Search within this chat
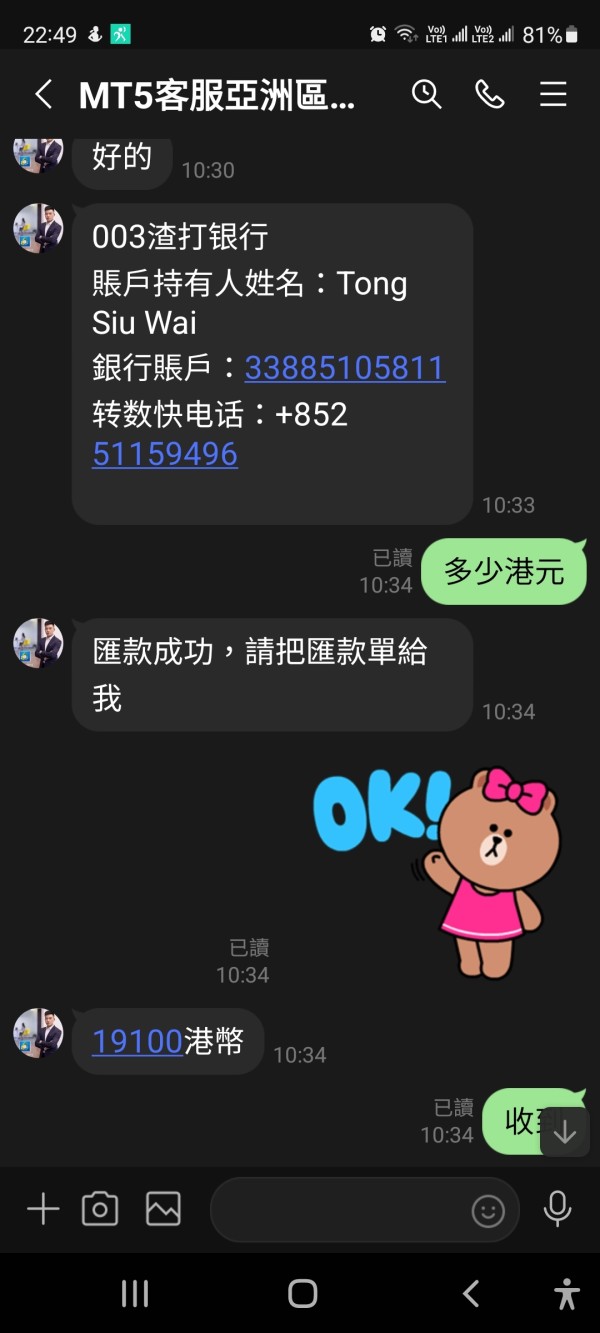The height and width of the screenshot is (1333, 600). tap(427, 95)
